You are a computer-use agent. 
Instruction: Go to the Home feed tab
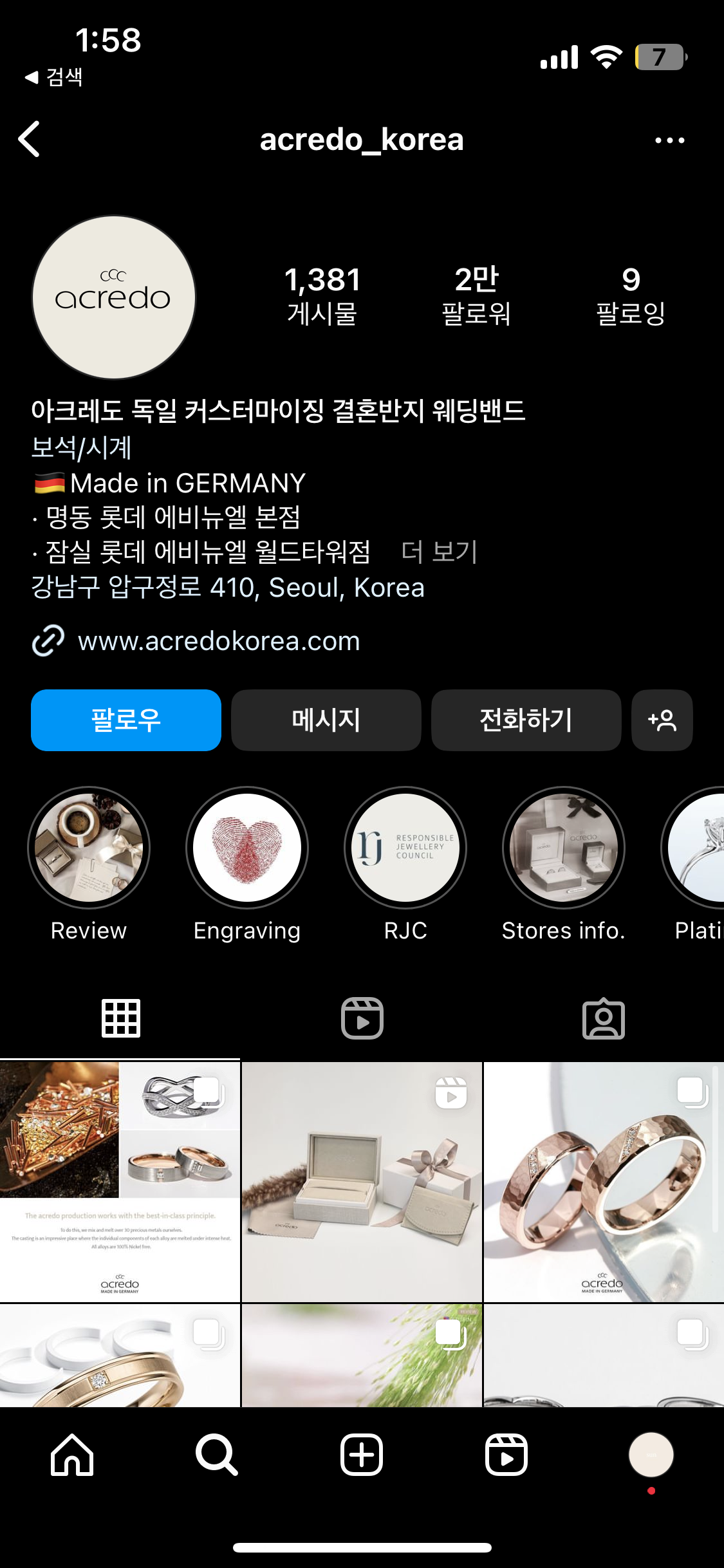coord(72,1455)
